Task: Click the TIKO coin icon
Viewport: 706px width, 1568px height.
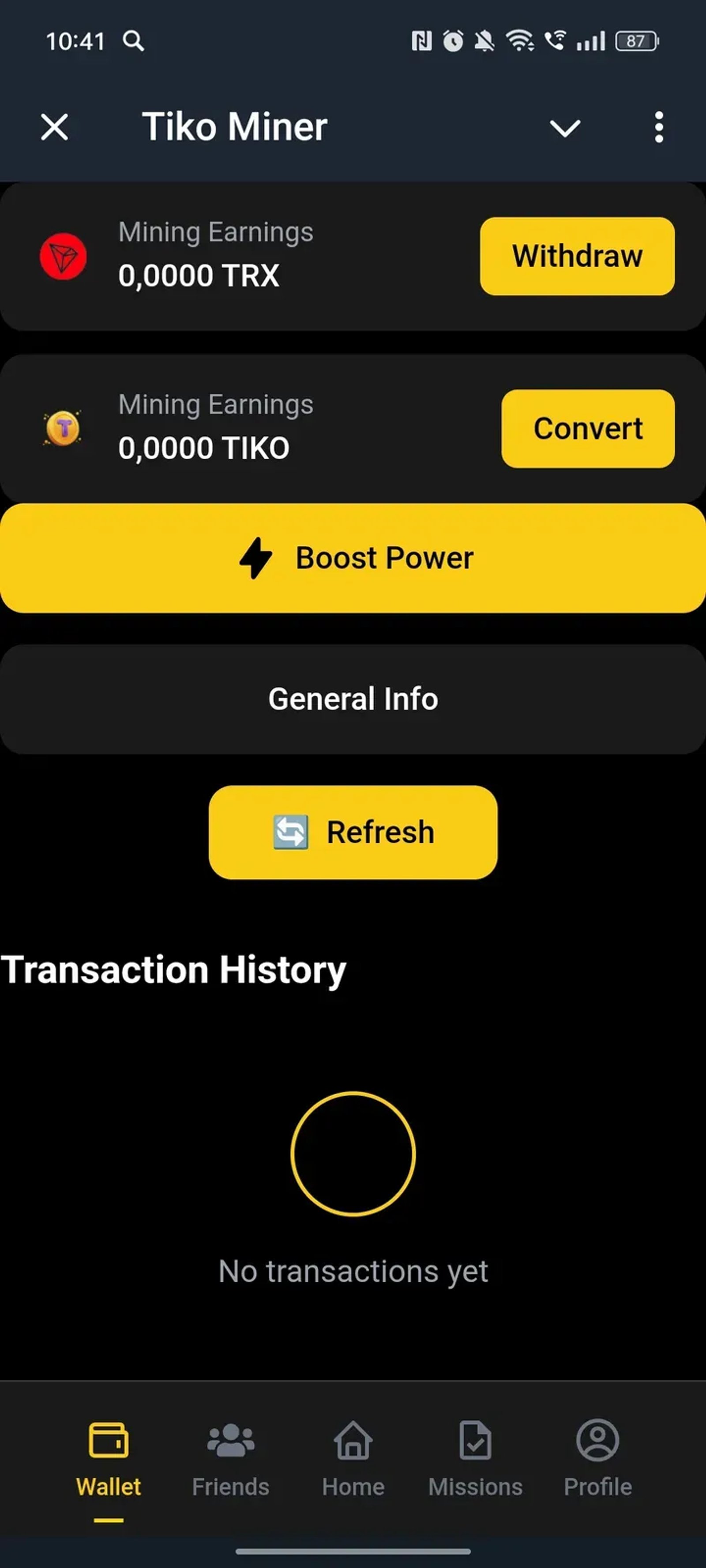Action: coord(63,428)
